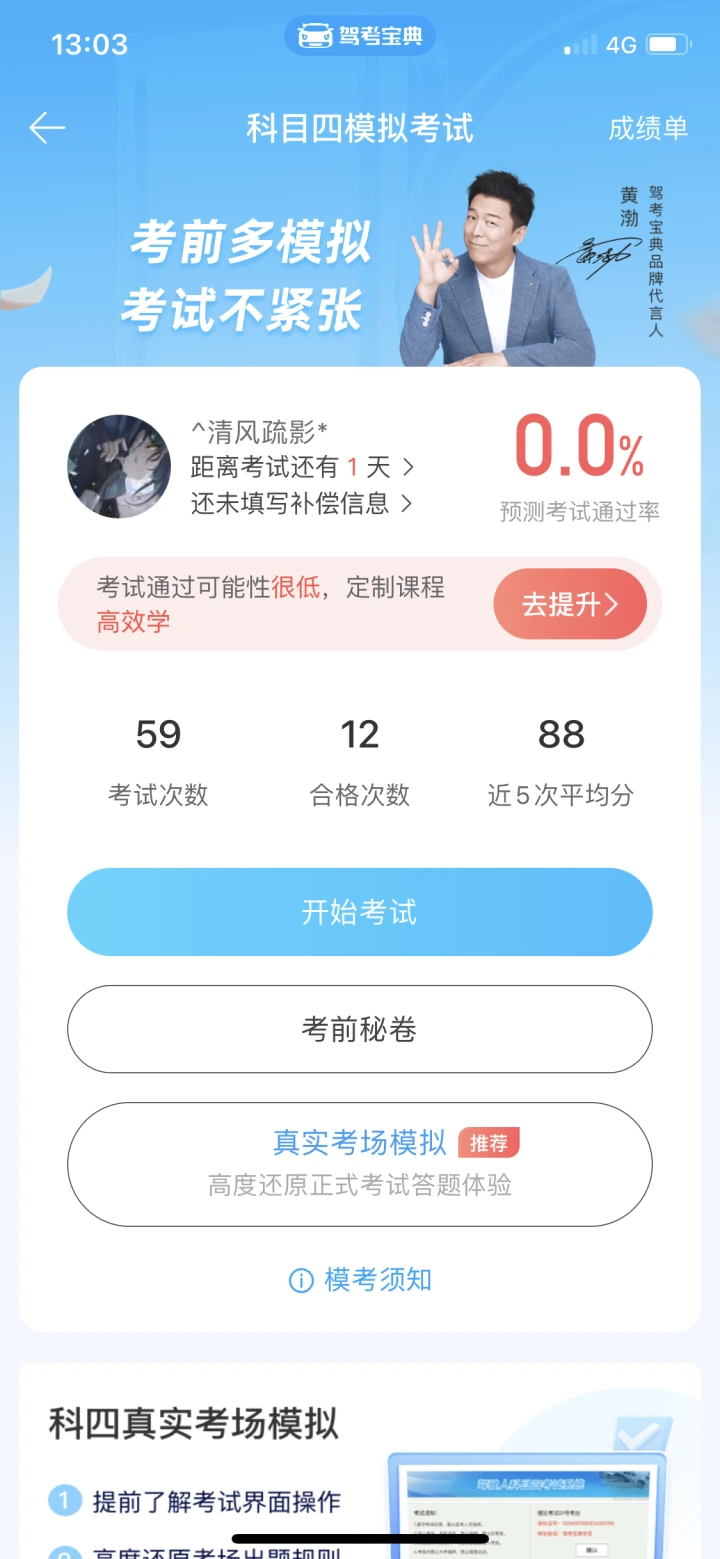
Task: Open the 考前秘卷 papers
Action: pos(359,1029)
